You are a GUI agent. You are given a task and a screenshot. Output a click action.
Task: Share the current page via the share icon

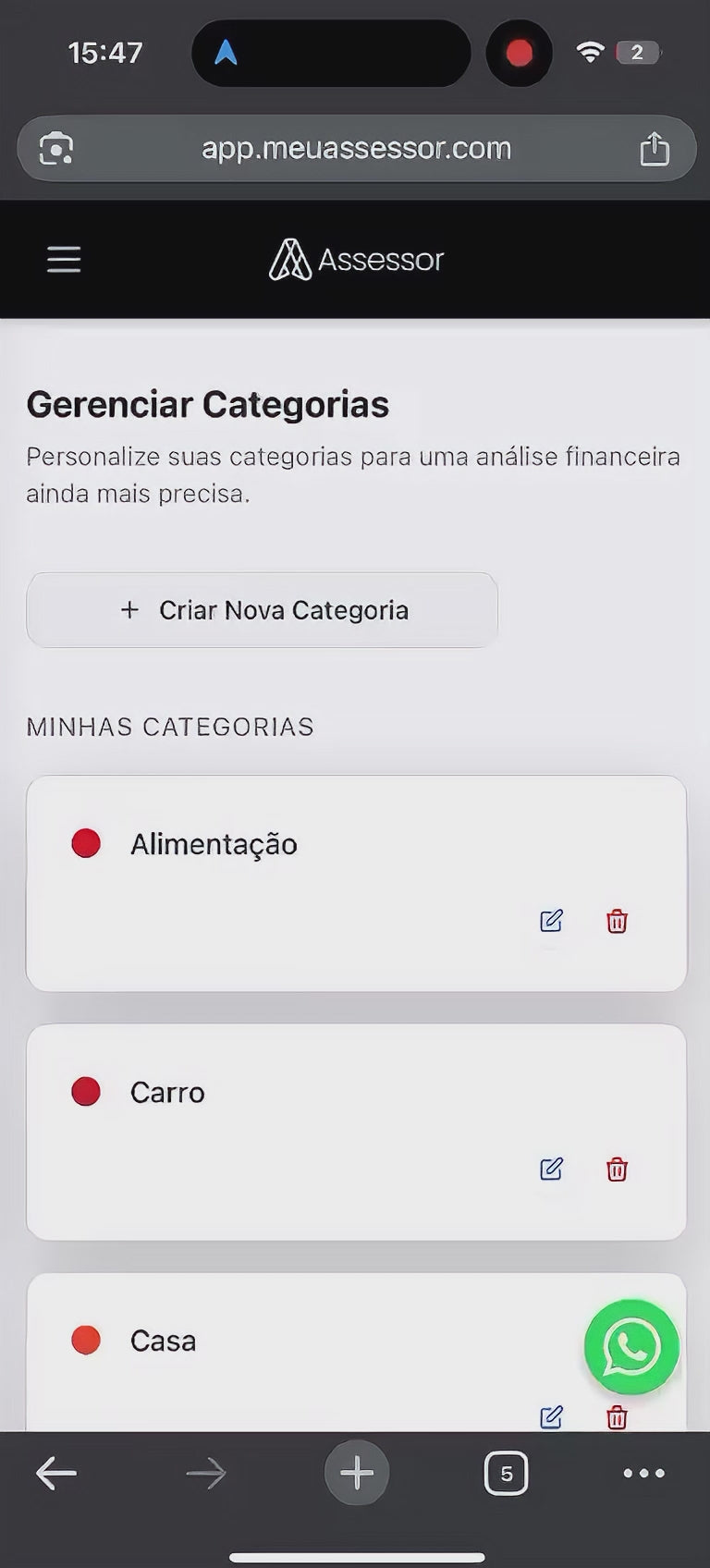655,148
